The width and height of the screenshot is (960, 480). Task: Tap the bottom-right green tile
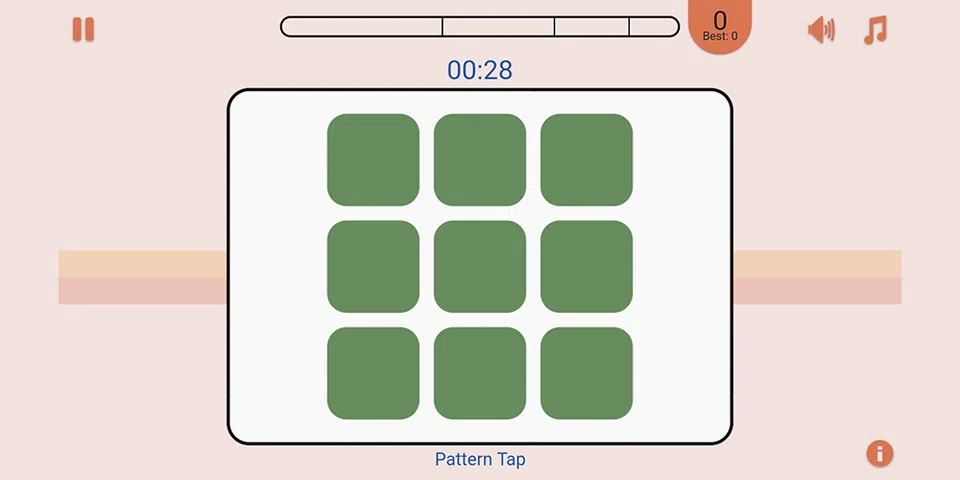coord(586,373)
